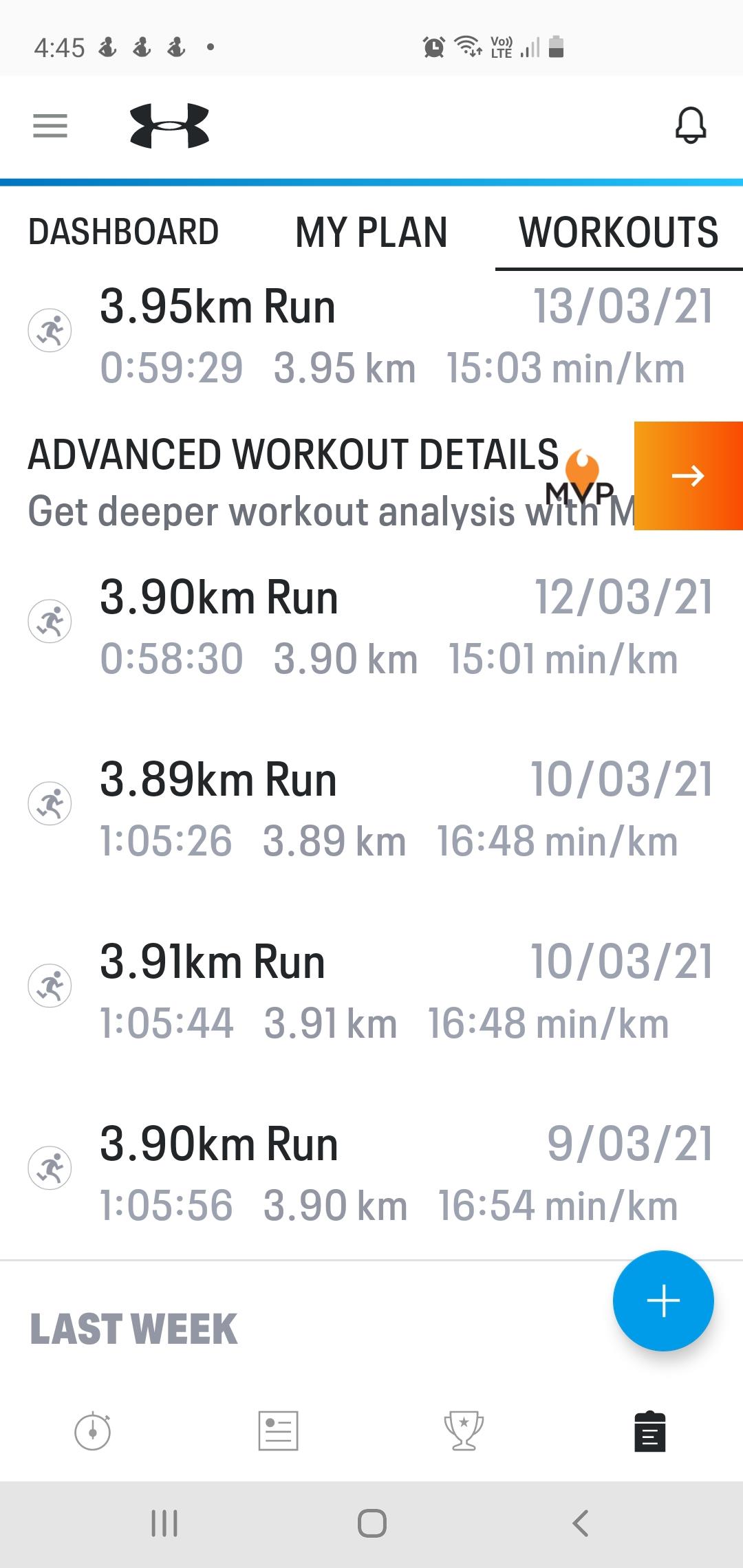
Task: Open the 3.89km Run from 10/03/21
Action: point(371,809)
